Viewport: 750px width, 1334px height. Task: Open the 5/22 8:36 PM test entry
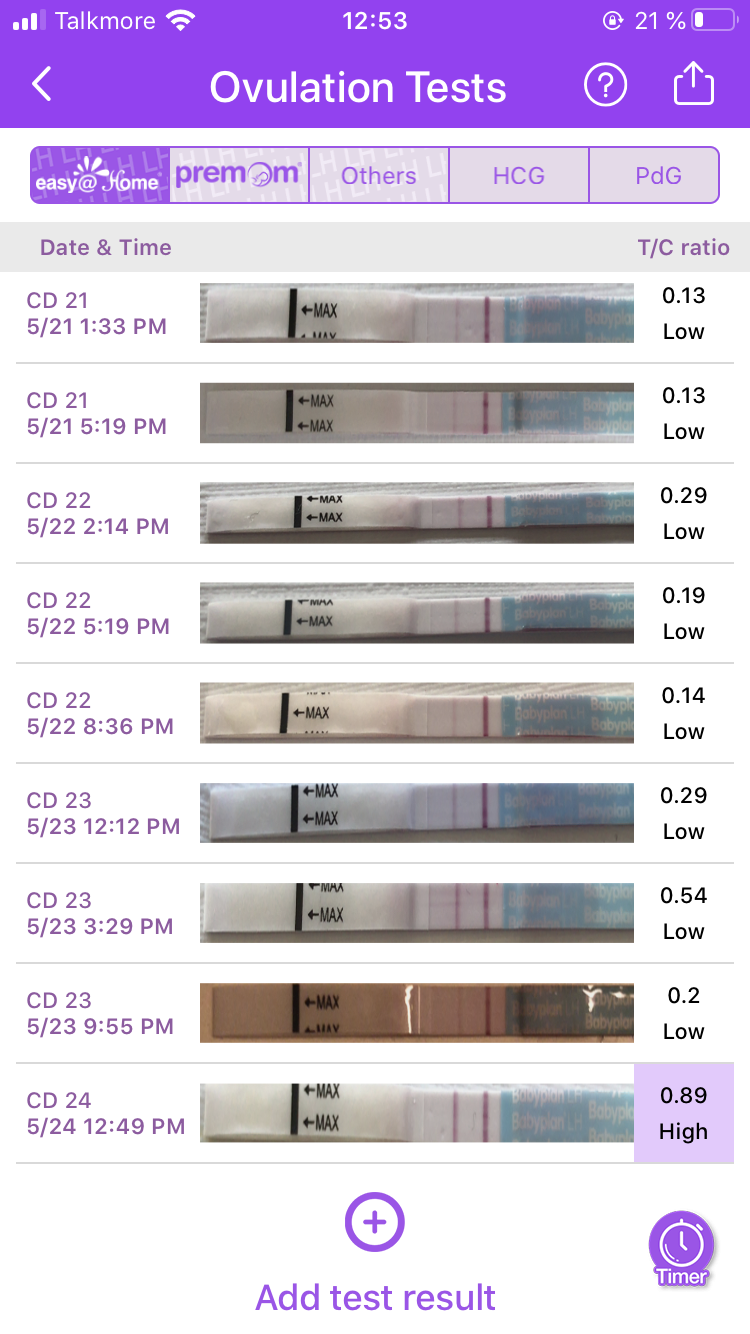pyautogui.click(x=375, y=713)
